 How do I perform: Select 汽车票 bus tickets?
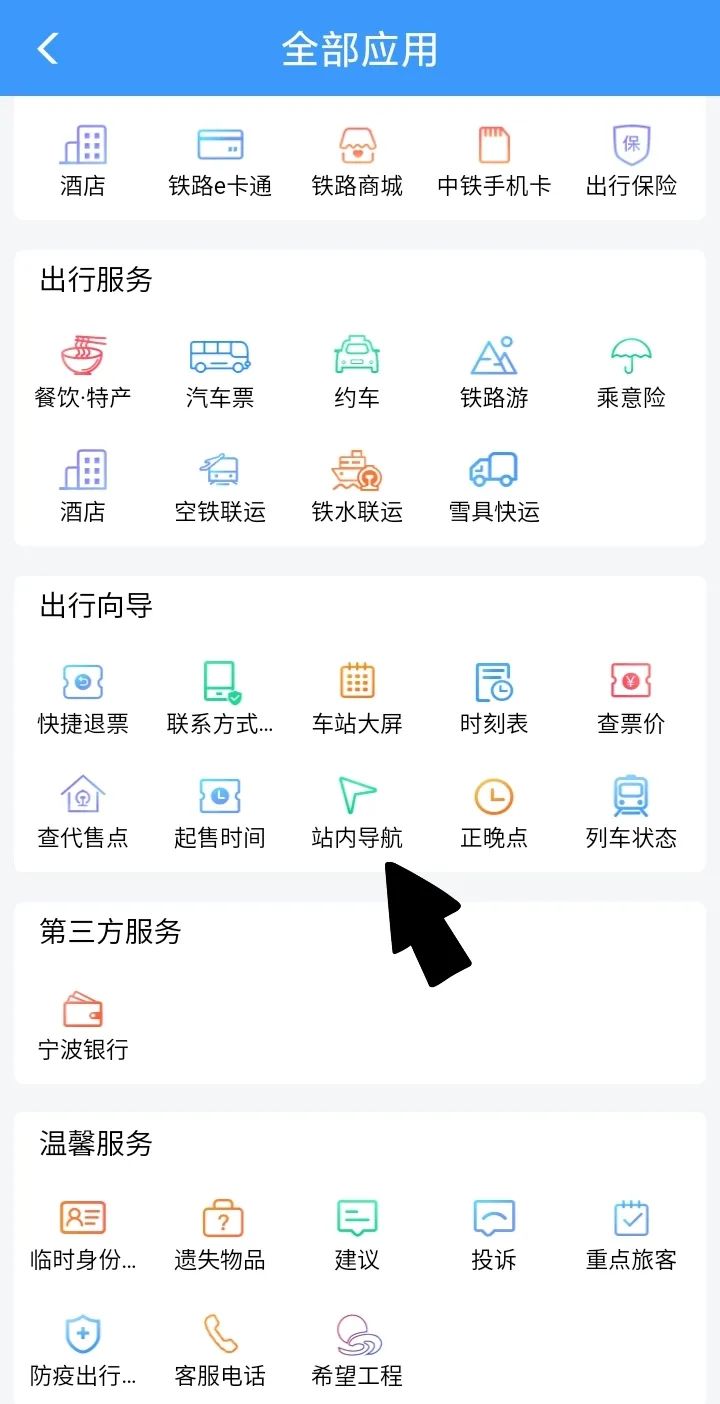(220, 374)
